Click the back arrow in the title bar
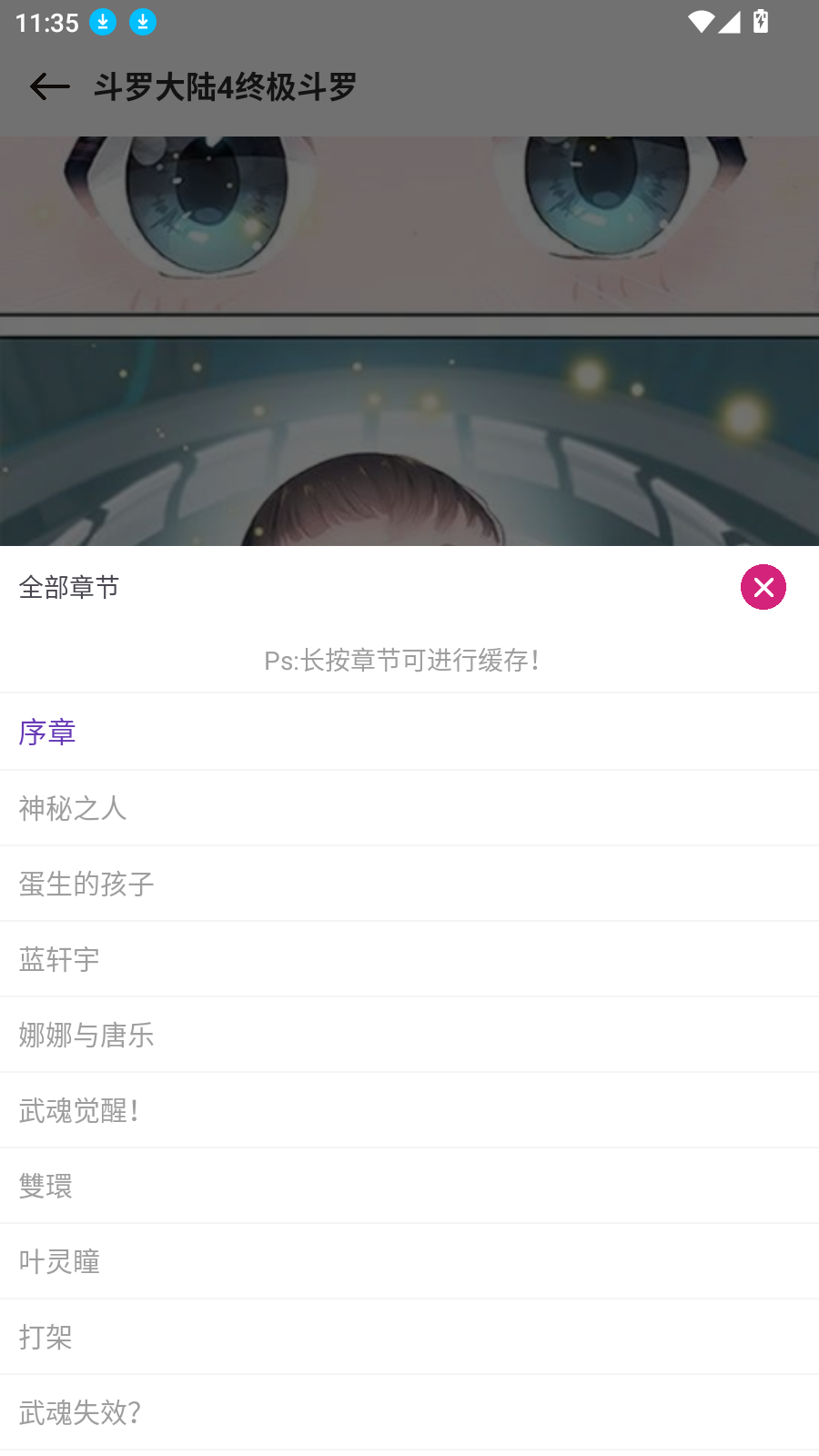The width and height of the screenshot is (819, 1456). coord(47,86)
